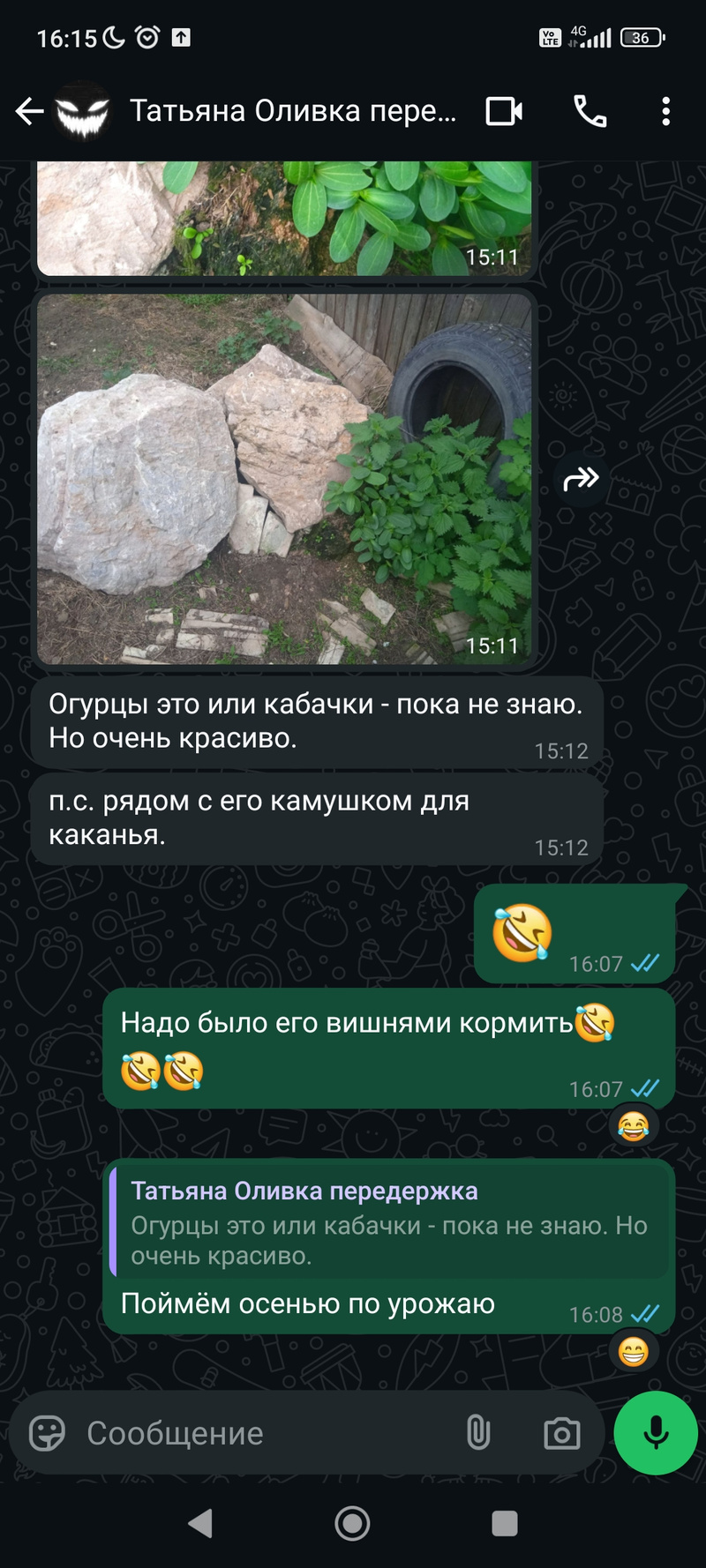This screenshot has width=706, height=1568.
Task: Focus the Сообщение text field
Action: pos(265,1433)
